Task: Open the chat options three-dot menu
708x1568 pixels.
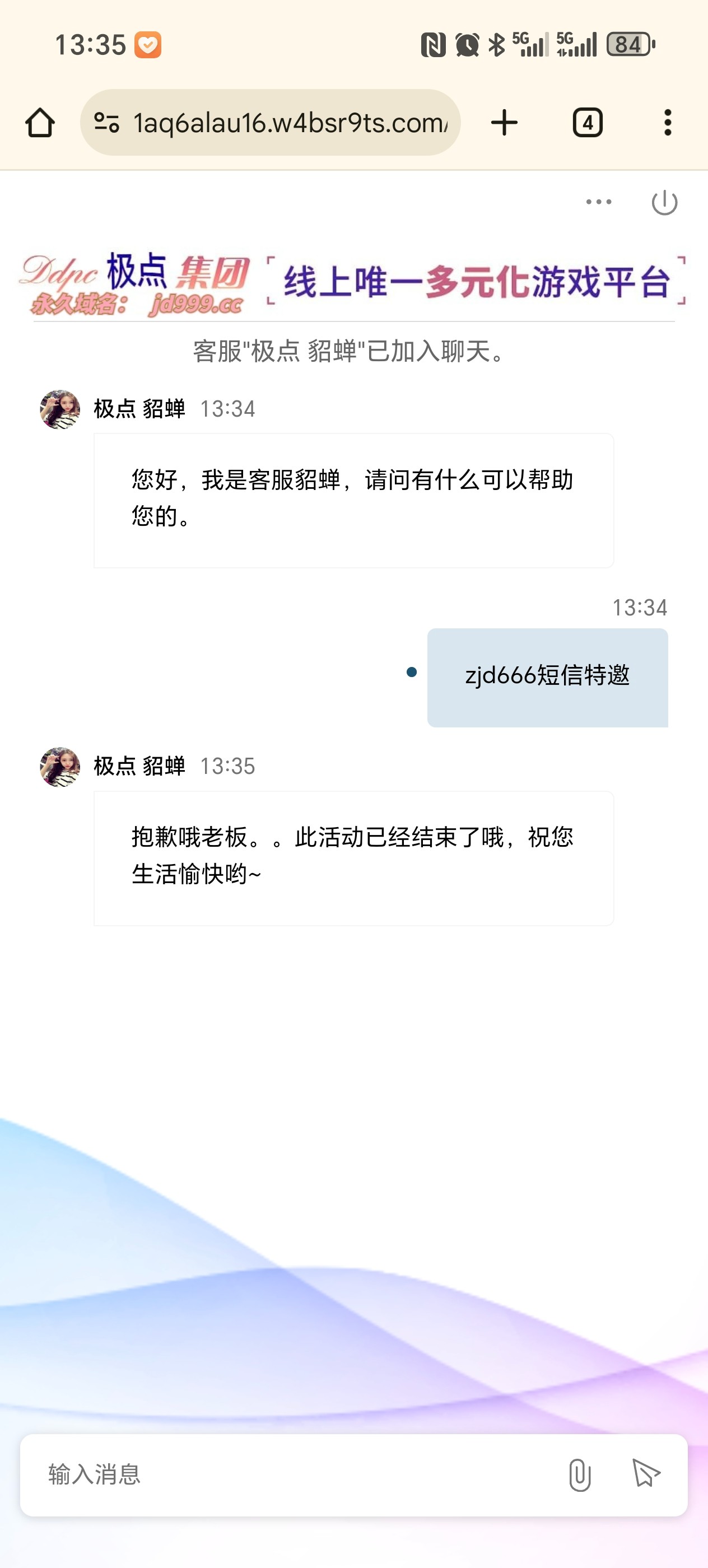Action: pyautogui.click(x=598, y=202)
